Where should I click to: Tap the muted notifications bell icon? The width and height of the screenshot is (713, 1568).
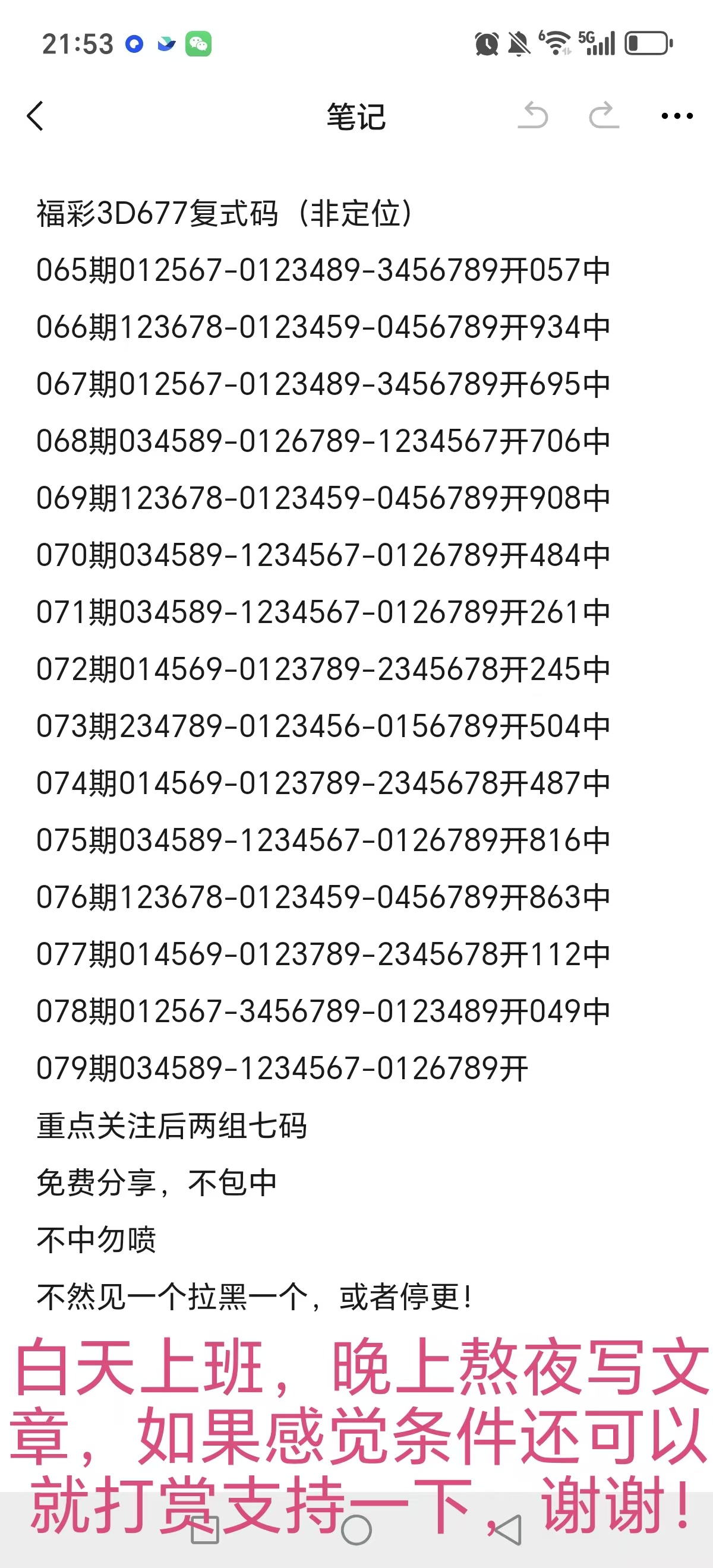518,43
